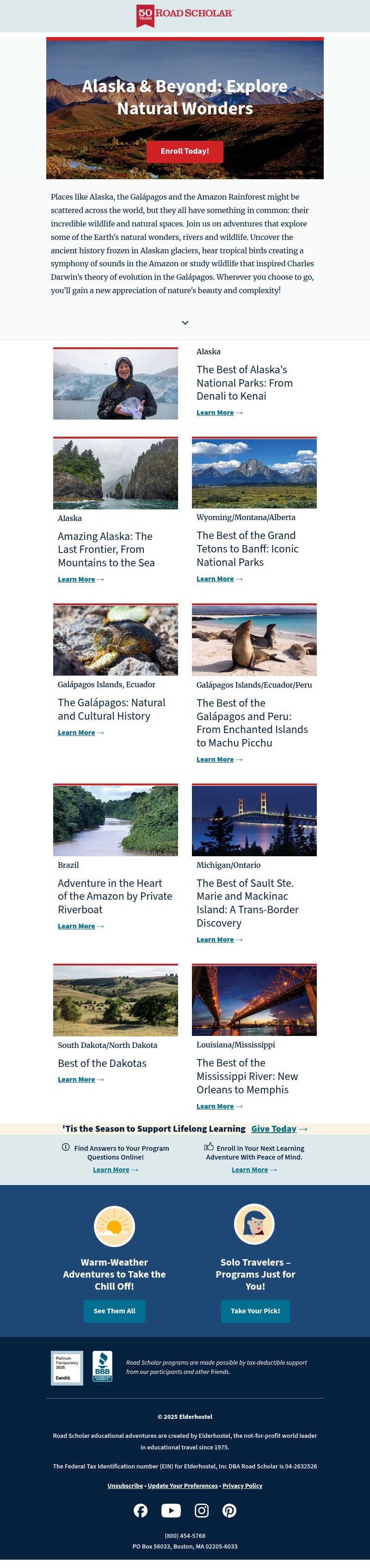Open Learn More for Grand Tetons to Banff
Screen dimensions: 370x1568
(x=215, y=579)
